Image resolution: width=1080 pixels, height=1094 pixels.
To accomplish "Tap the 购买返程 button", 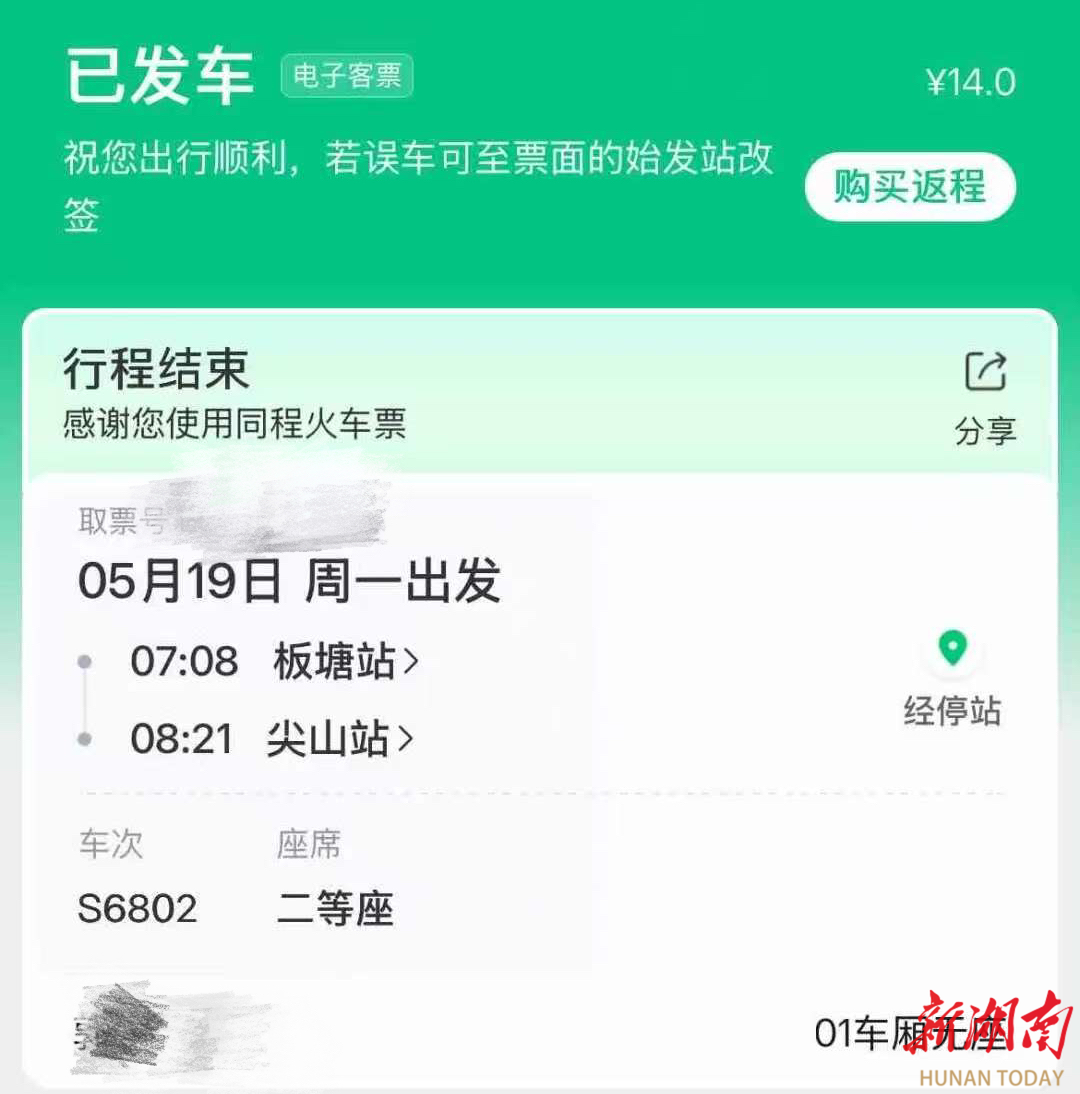I will click(x=910, y=187).
